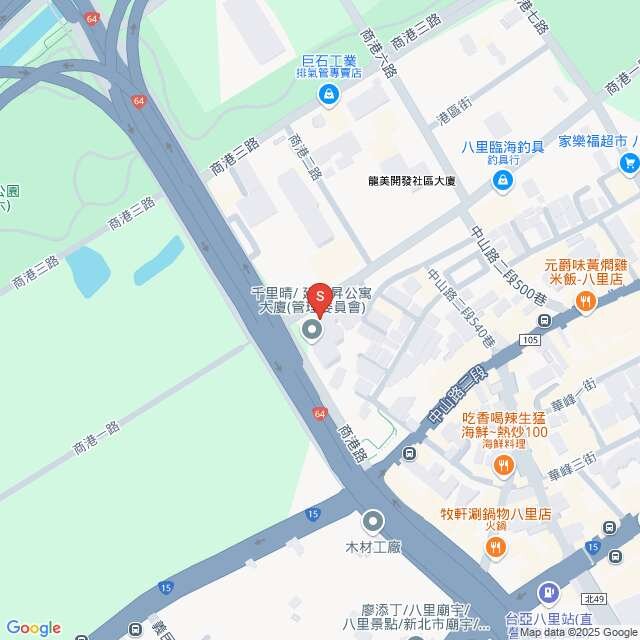640x640 pixels.
Task: Open the 家樂福超市 supermarket marker
Action: click(629, 163)
